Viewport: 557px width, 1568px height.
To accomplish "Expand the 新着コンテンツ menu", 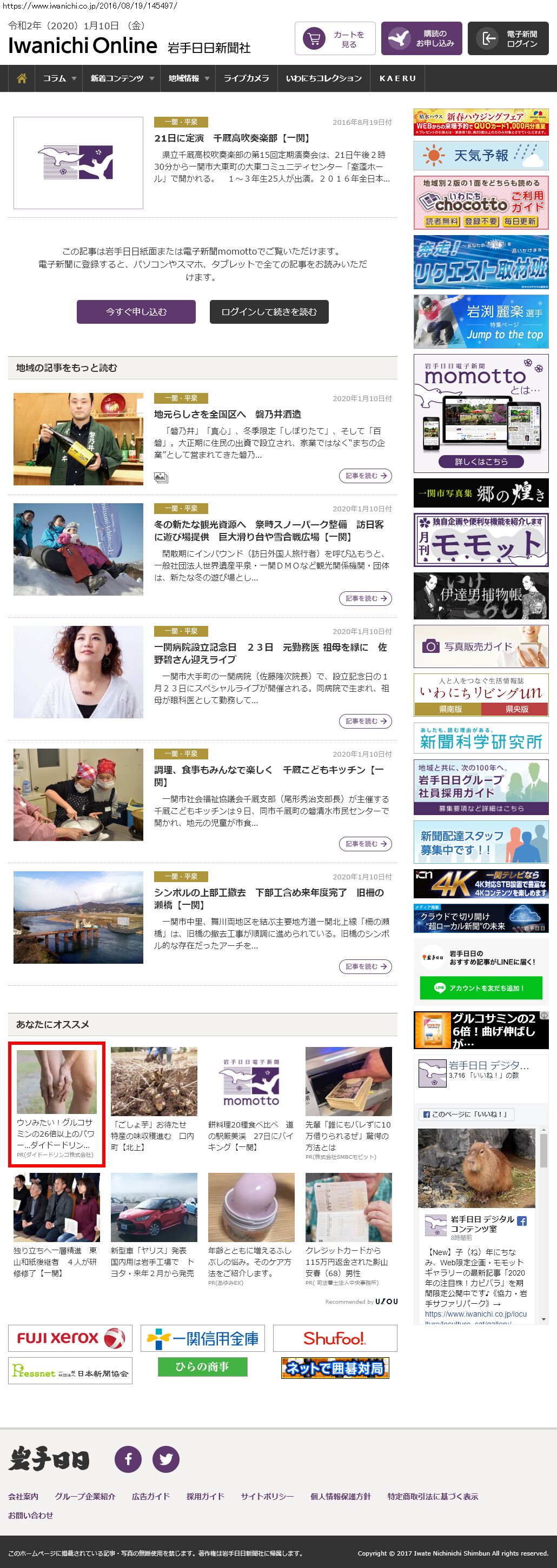I will click(122, 78).
